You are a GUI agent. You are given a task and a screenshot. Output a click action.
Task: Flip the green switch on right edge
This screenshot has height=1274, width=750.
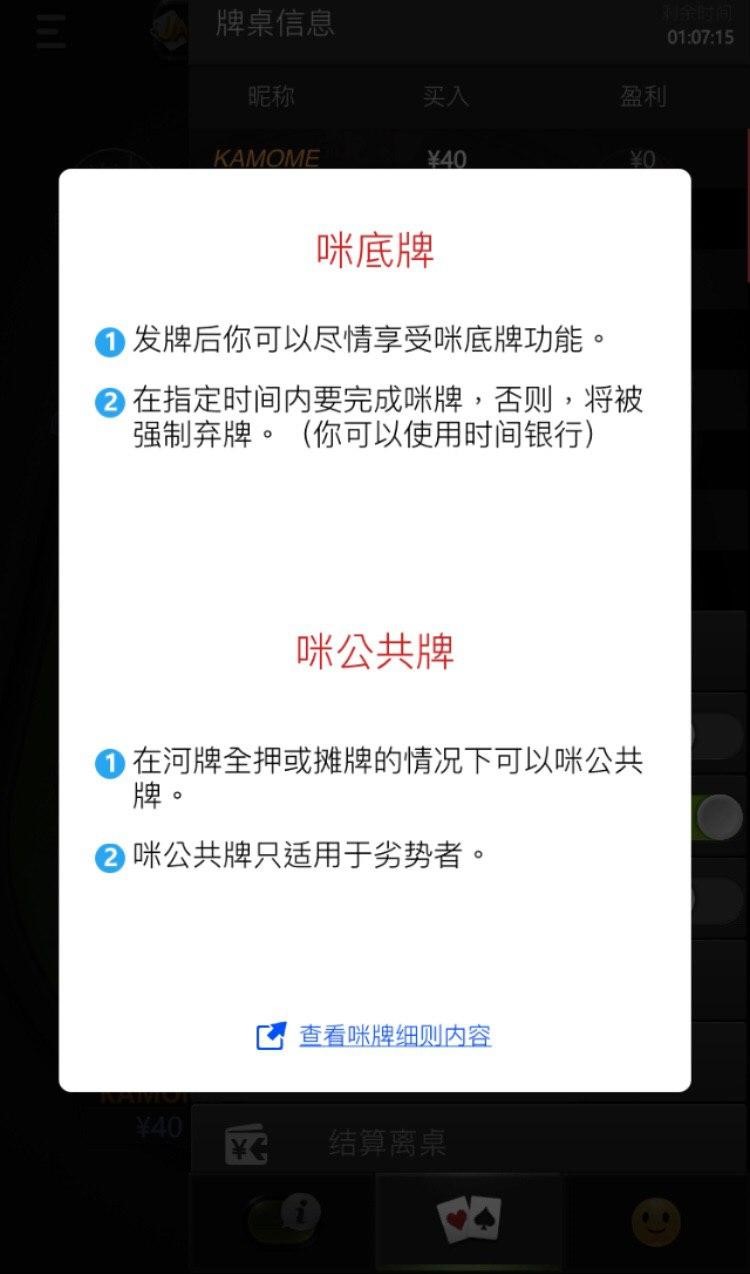tap(716, 816)
